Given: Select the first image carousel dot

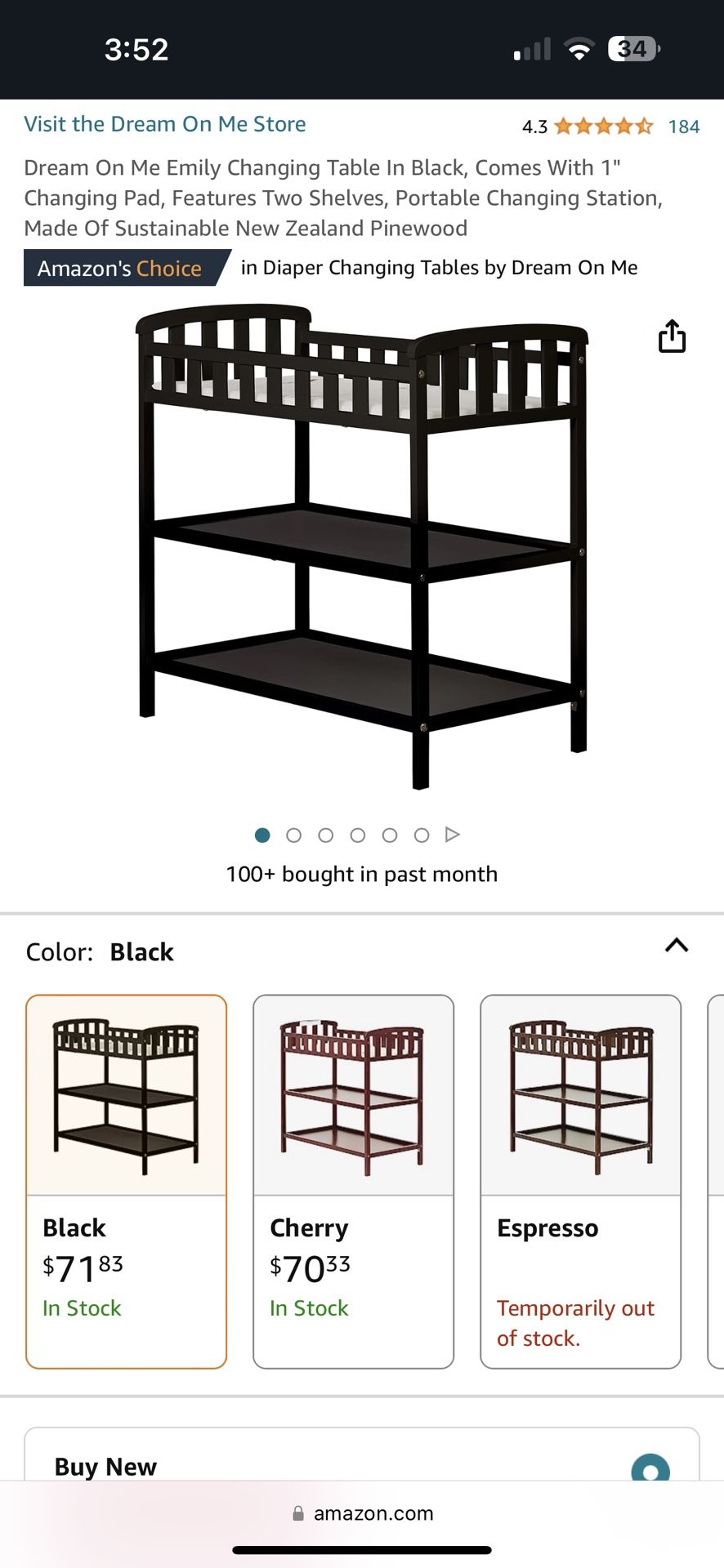Looking at the screenshot, I should point(262,835).
